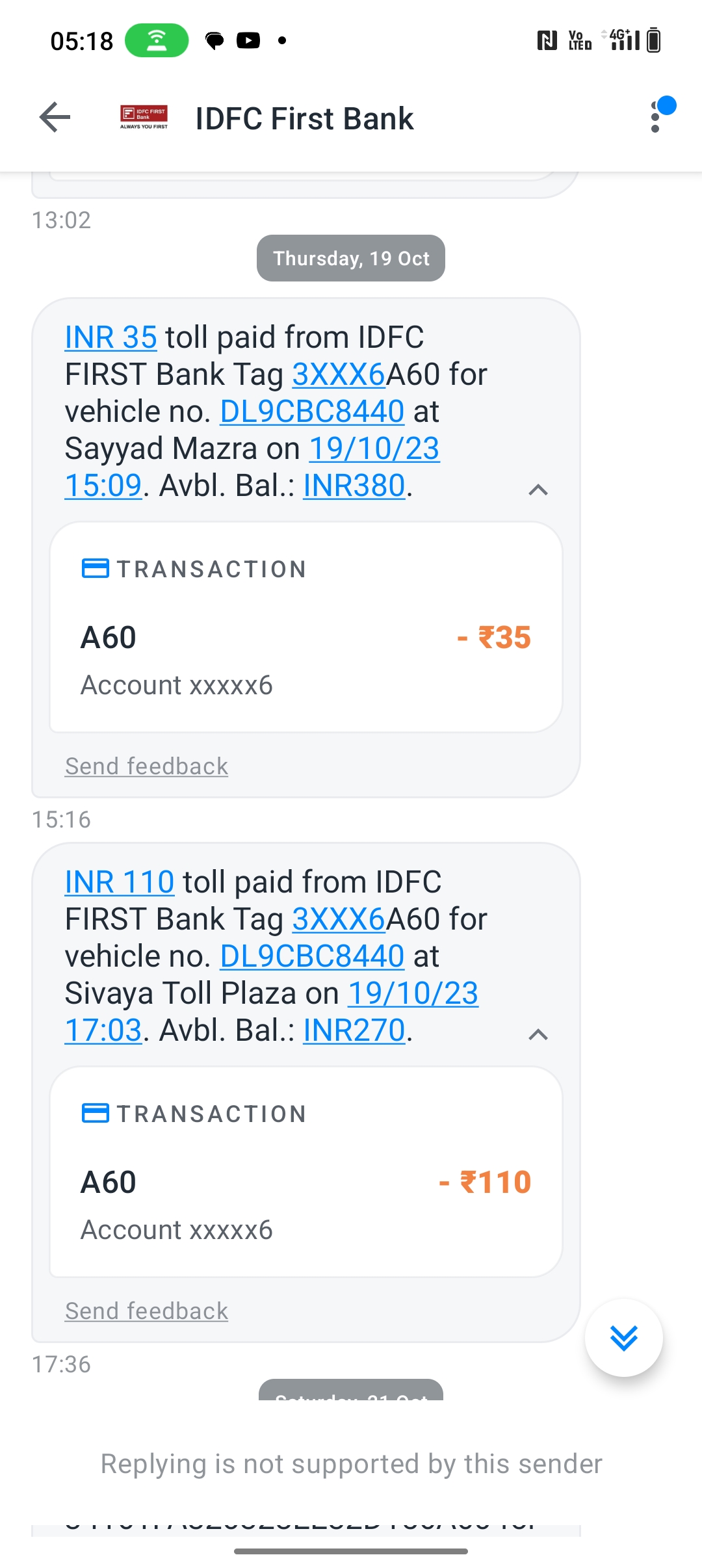The image size is (702, 1568).
Task: Tap the INR 110 amount link
Action: pos(120,882)
